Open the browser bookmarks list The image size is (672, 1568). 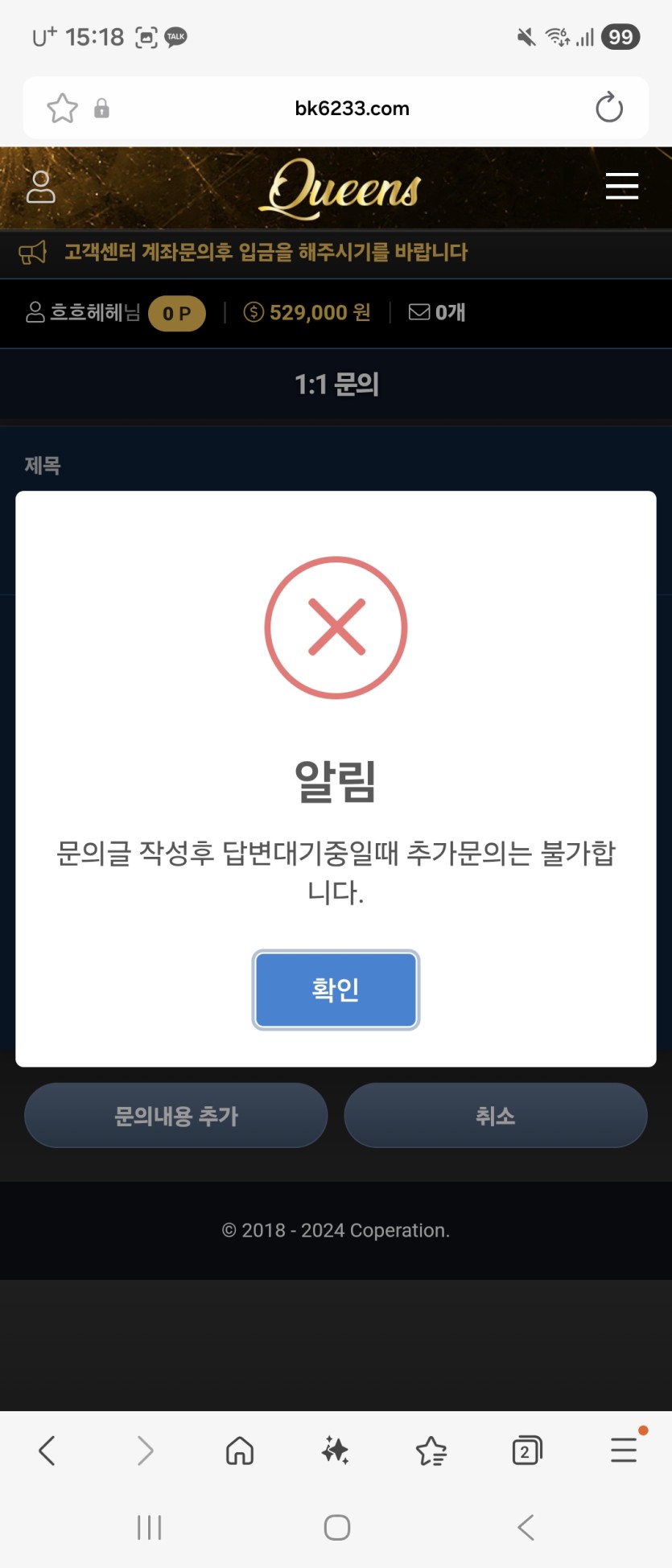(x=431, y=1451)
